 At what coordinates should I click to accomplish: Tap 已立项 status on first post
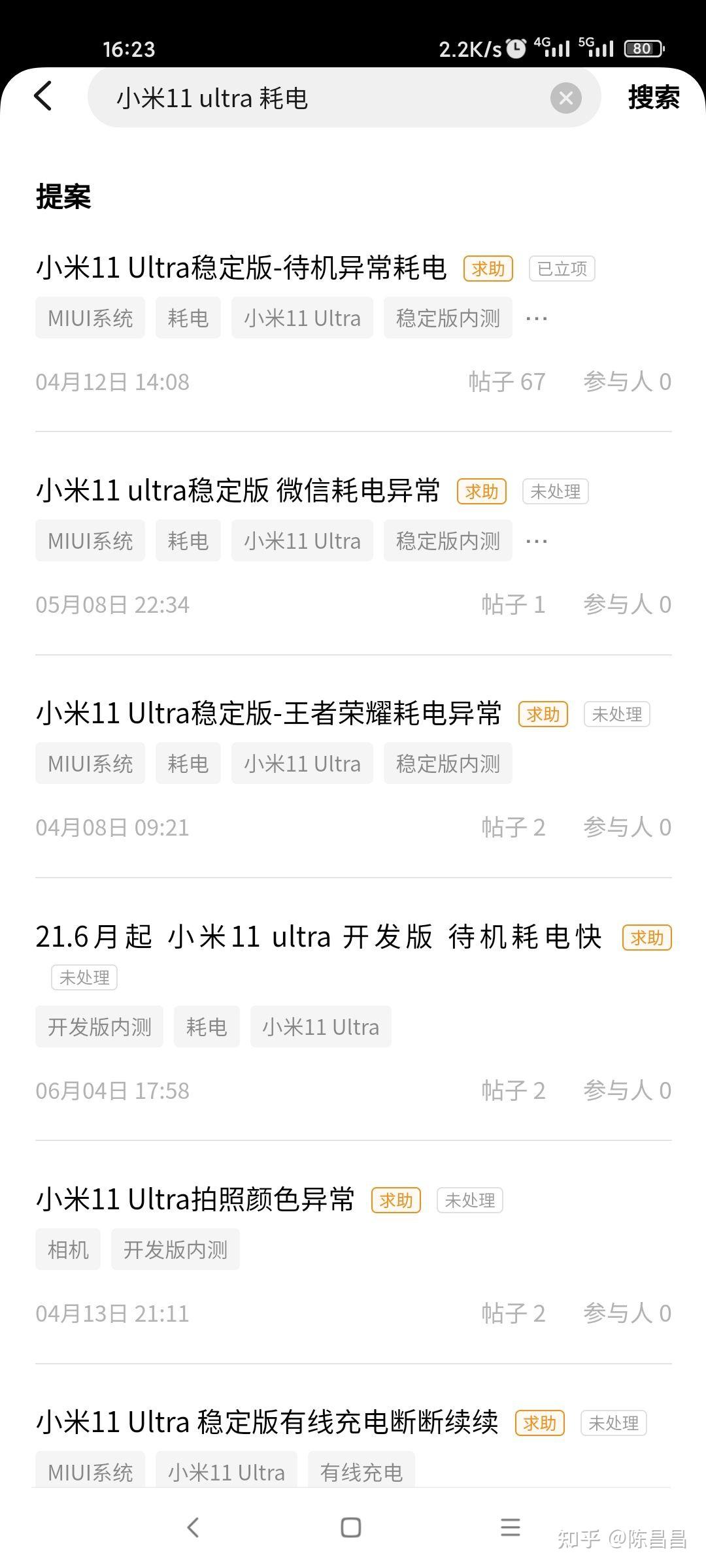click(x=561, y=269)
